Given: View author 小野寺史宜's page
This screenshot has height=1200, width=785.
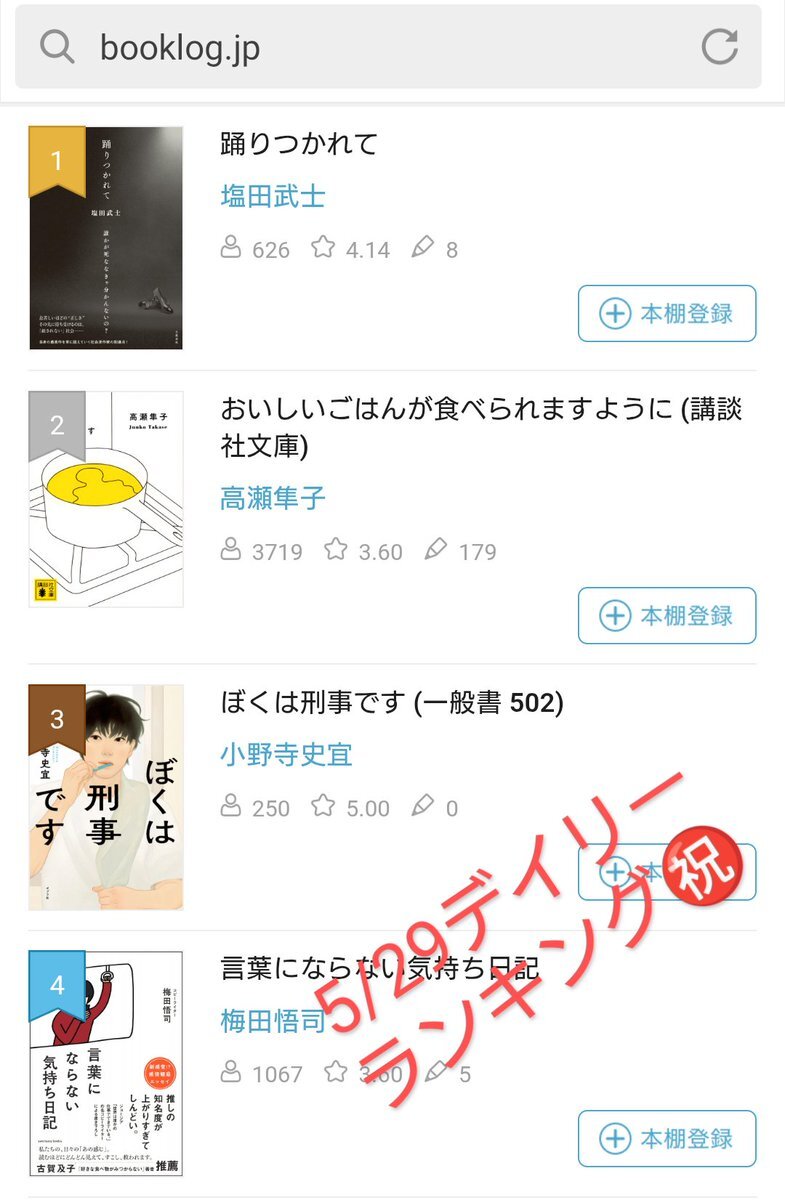Looking at the screenshot, I should tap(286, 755).
